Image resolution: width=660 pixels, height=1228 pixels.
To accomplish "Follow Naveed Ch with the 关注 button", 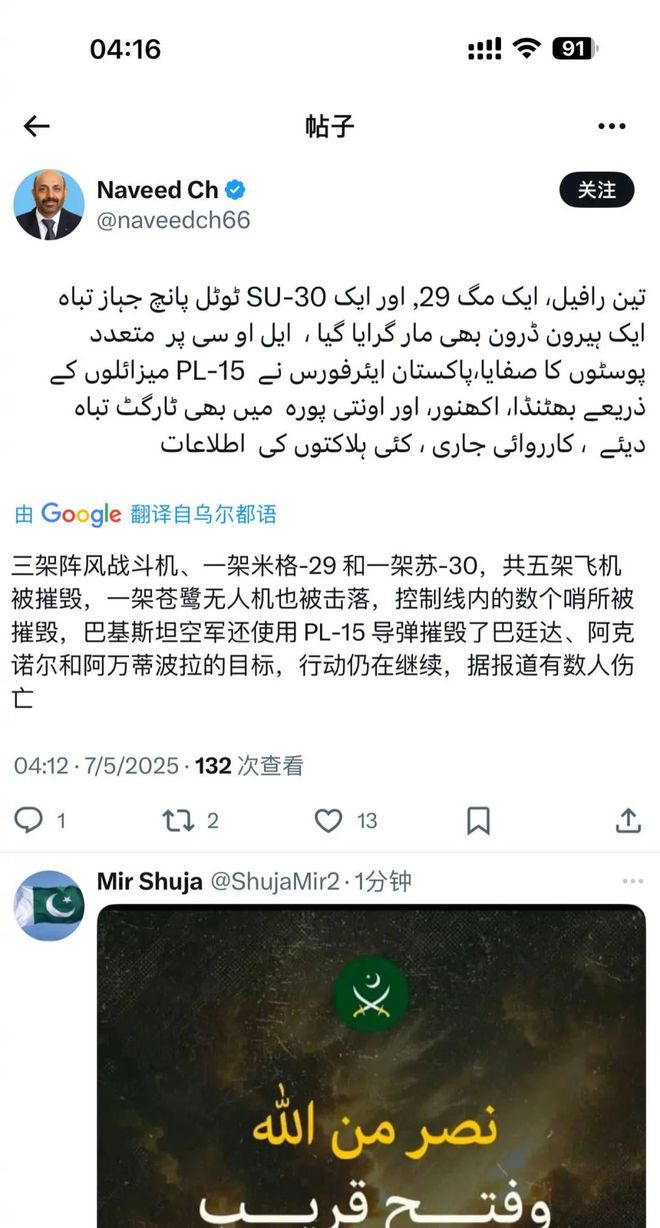I will point(596,190).
